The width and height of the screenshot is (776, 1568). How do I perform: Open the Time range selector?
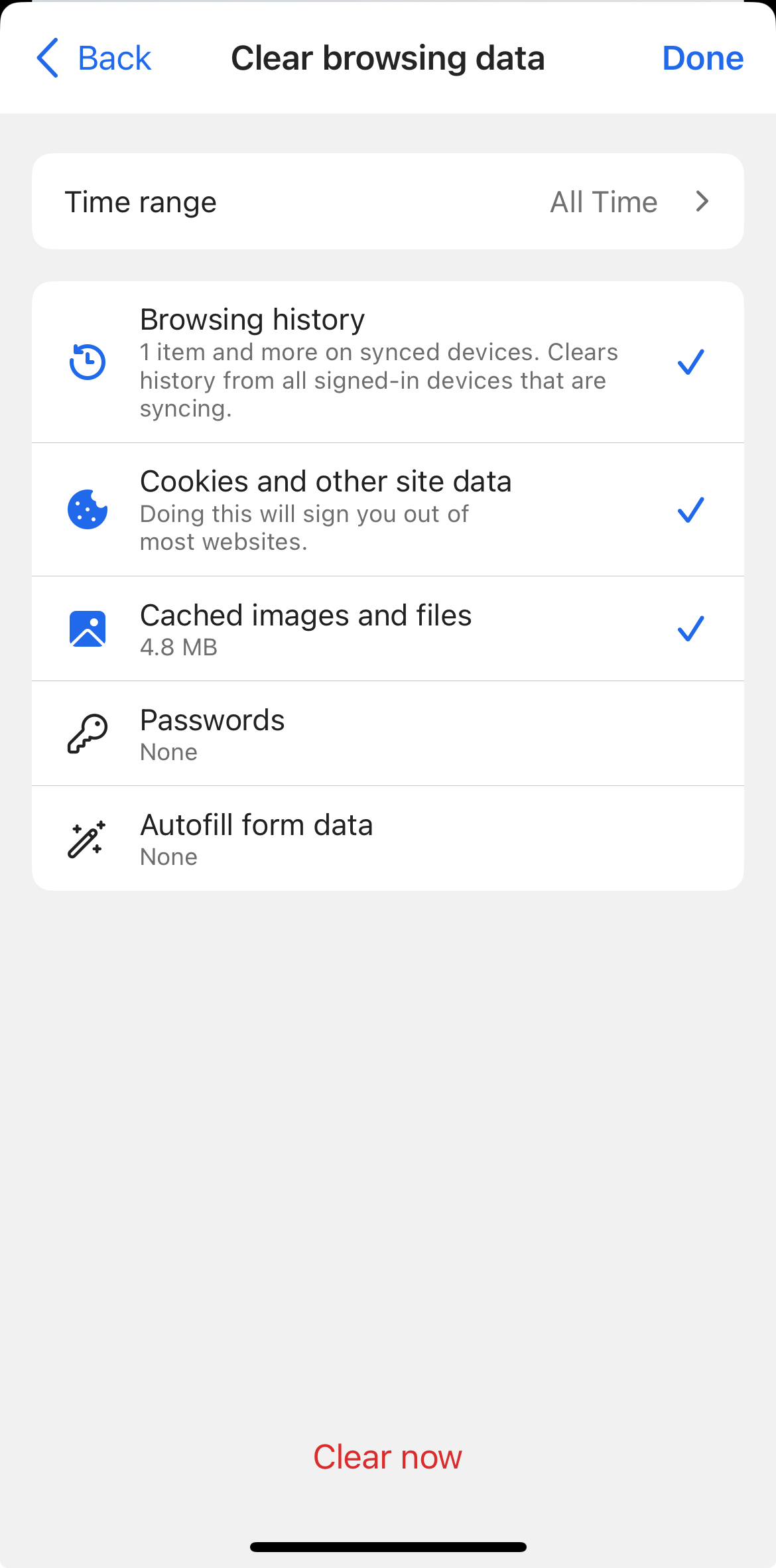[x=387, y=202]
